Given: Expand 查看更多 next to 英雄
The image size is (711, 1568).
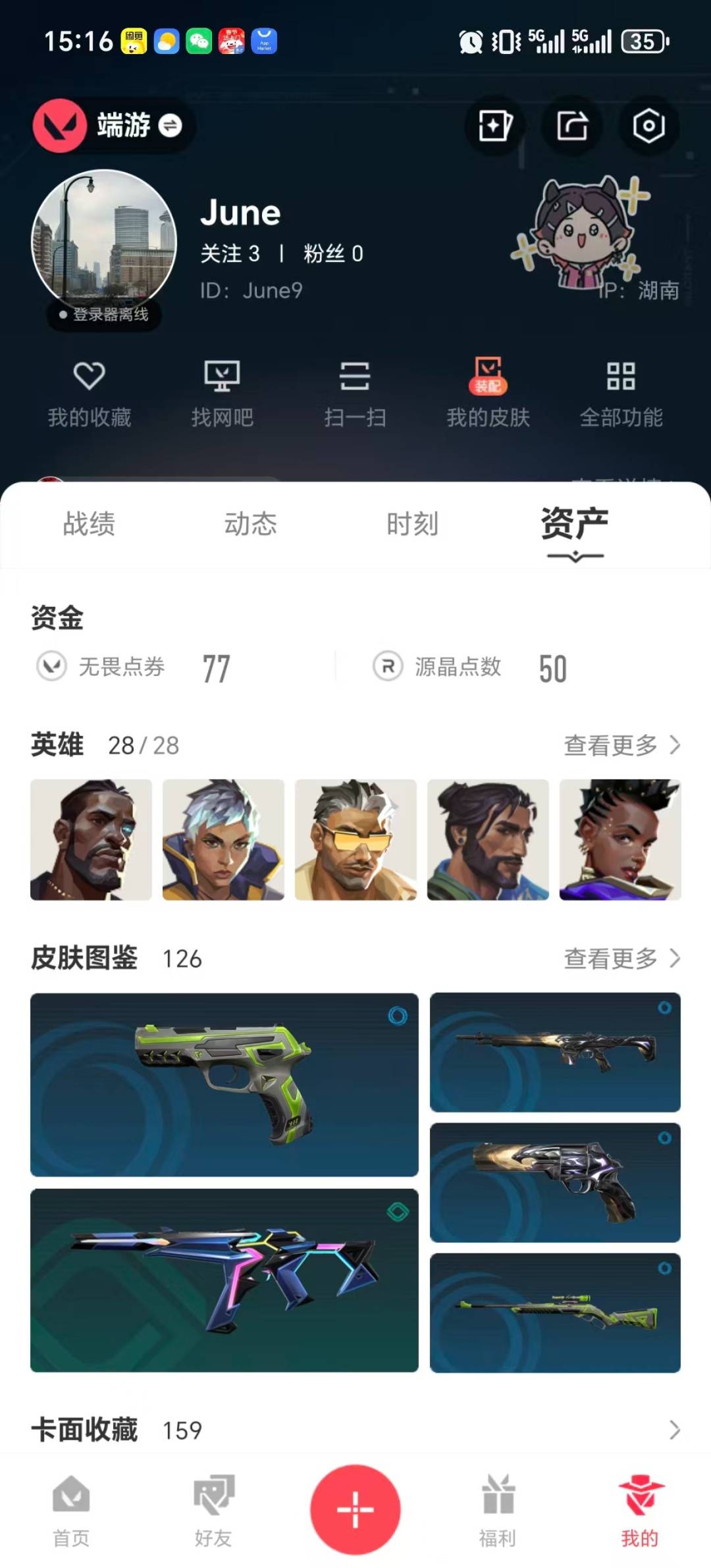Looking at the screenshot, I should (622, 745).
